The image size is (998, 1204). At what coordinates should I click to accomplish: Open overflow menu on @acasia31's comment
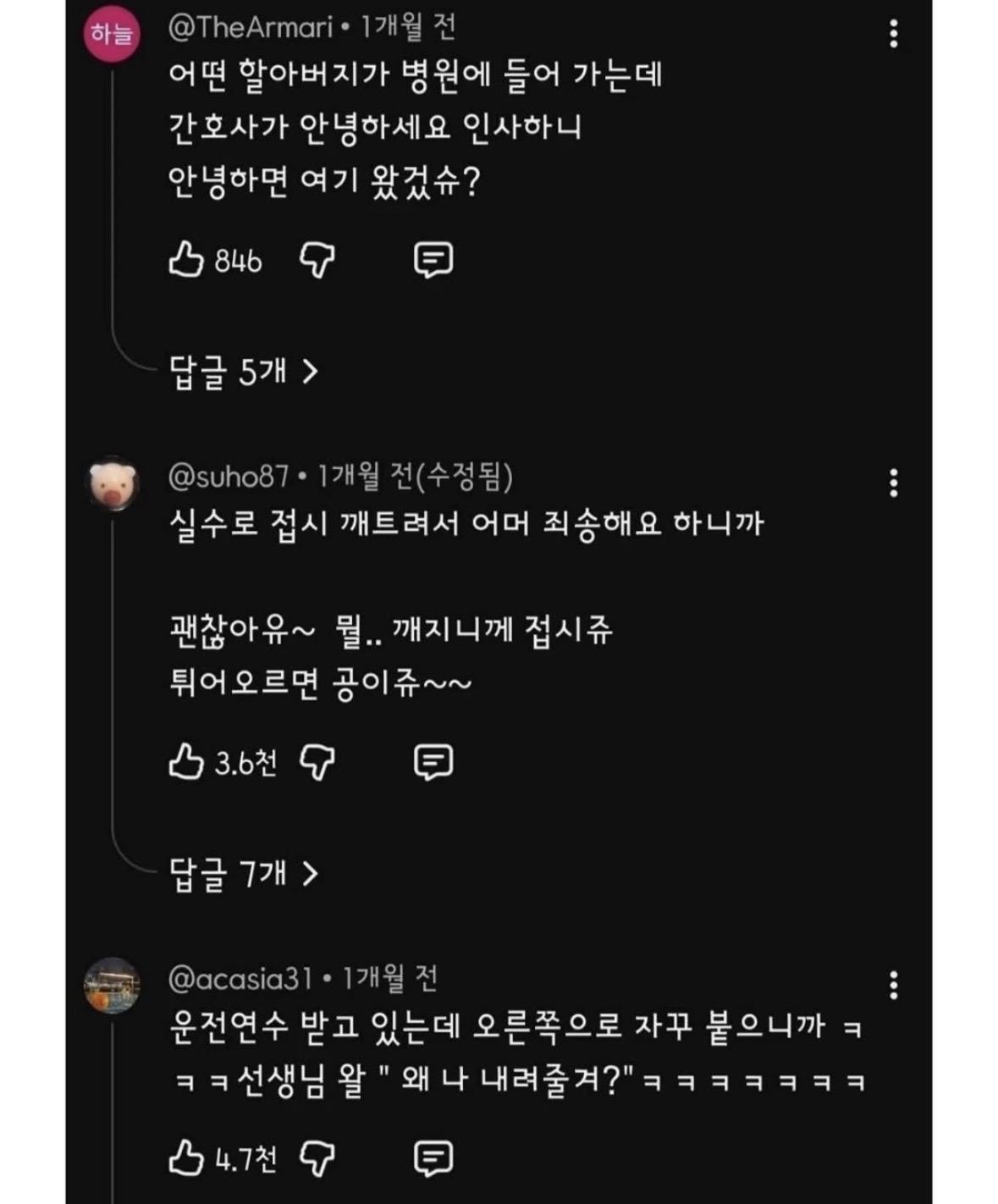893,985
